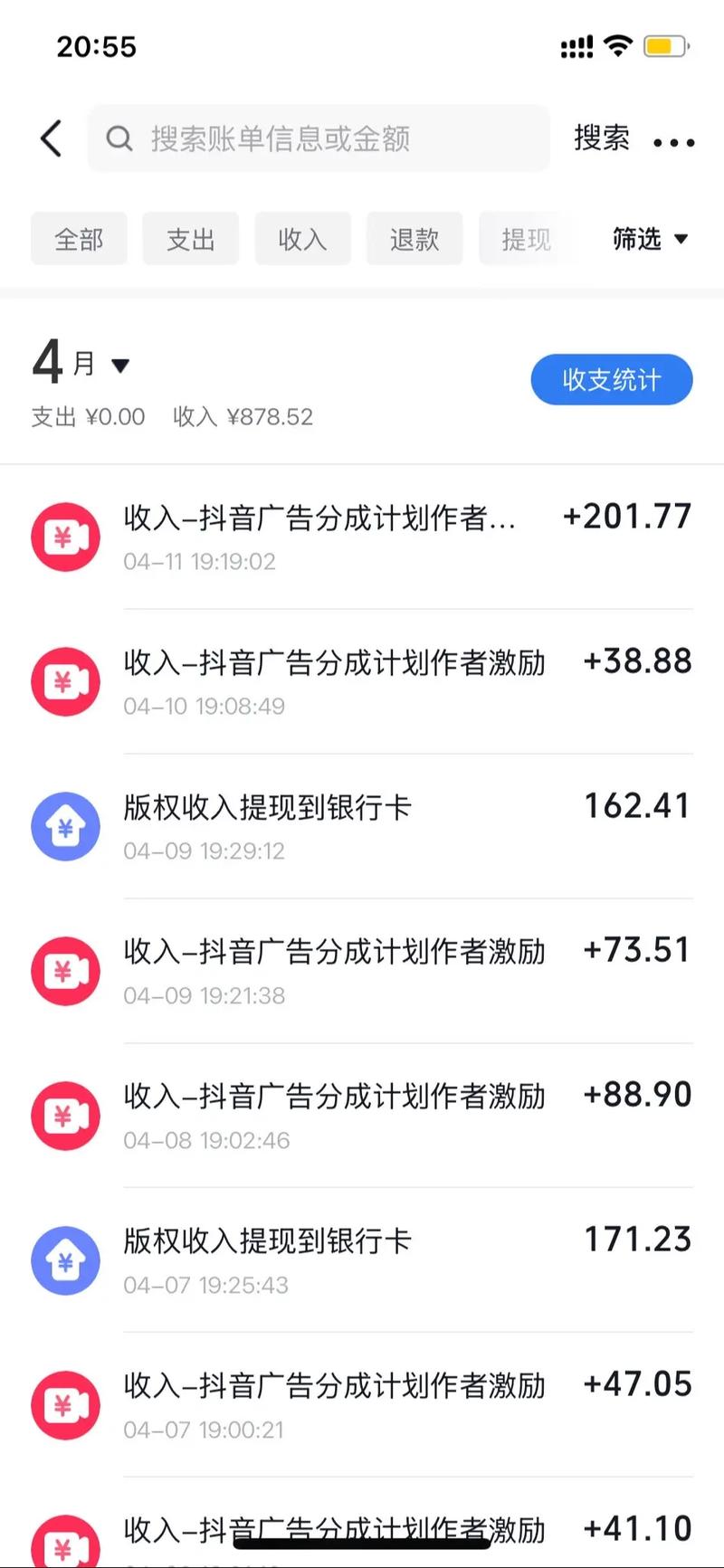The height and width of the screenshot is (1568, 724).
Task: Tap the back arrow at top left
Action: [x=51, y=138]
